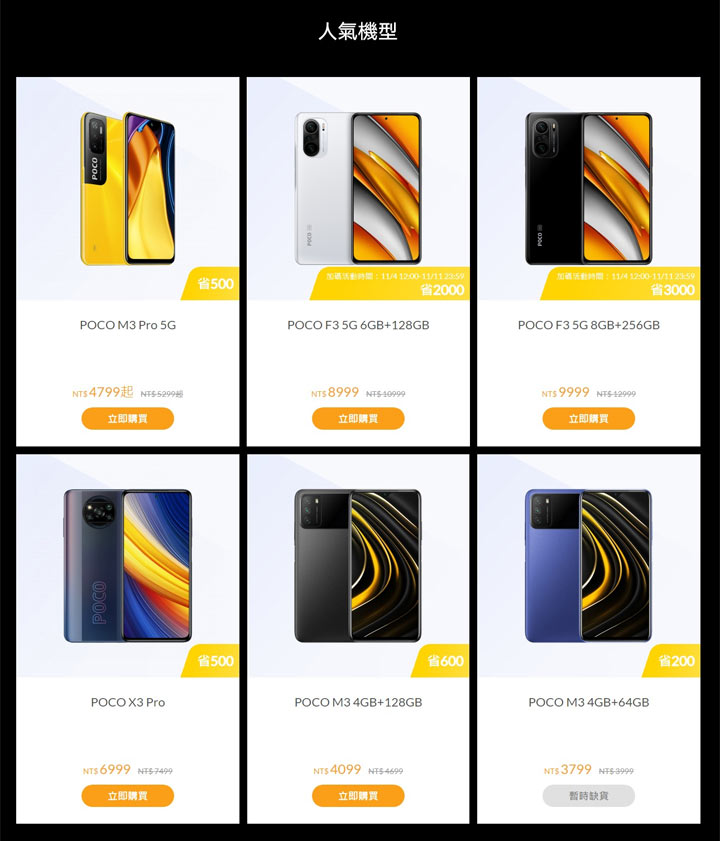View the POCO X3 Pro product card
The image size is (720, 841).
coord(127,565)
